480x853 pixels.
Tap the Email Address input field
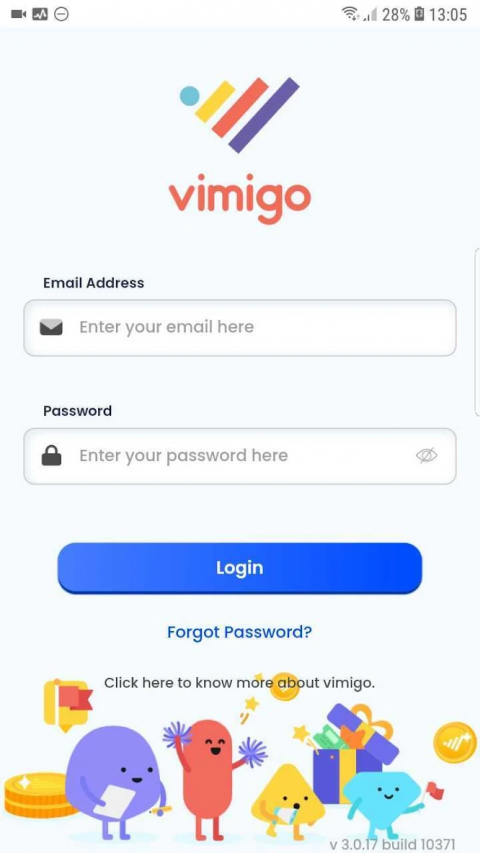(239, 327)
